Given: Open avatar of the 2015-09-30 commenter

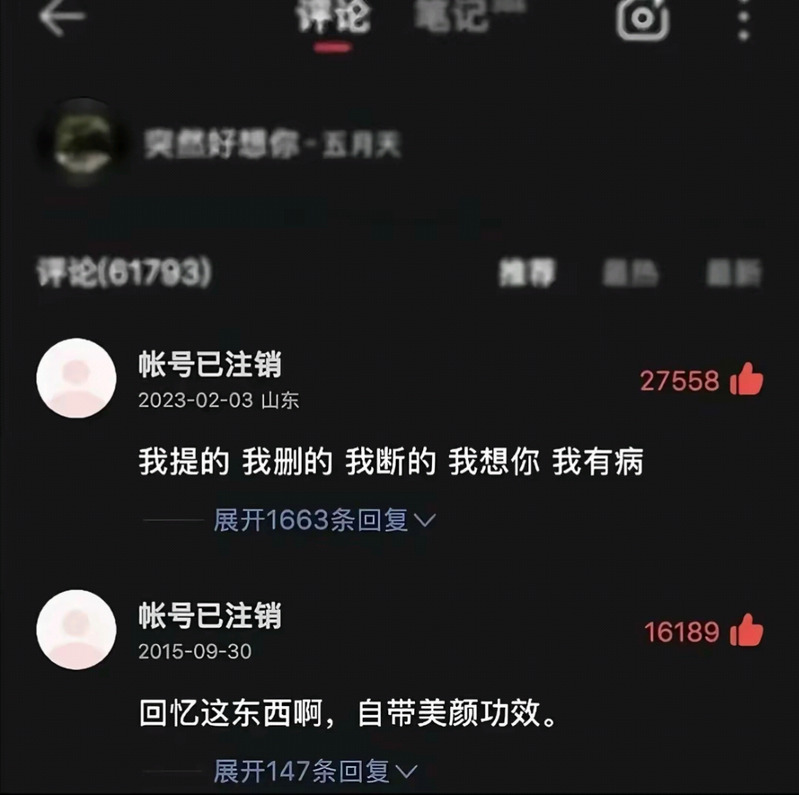Looking at the screenshot, I should 77,630.
